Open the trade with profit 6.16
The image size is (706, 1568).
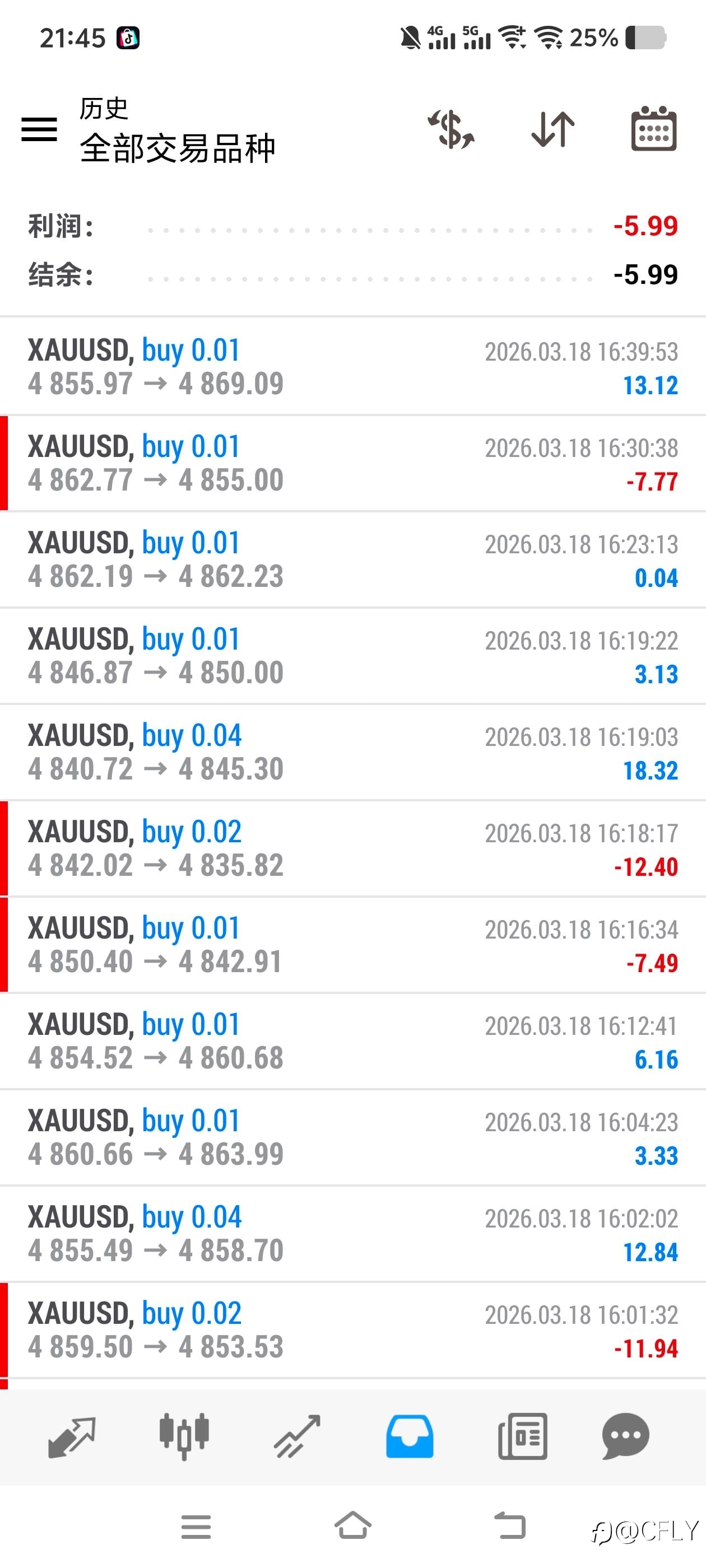pyautogui.click(x=352, y=1041)
